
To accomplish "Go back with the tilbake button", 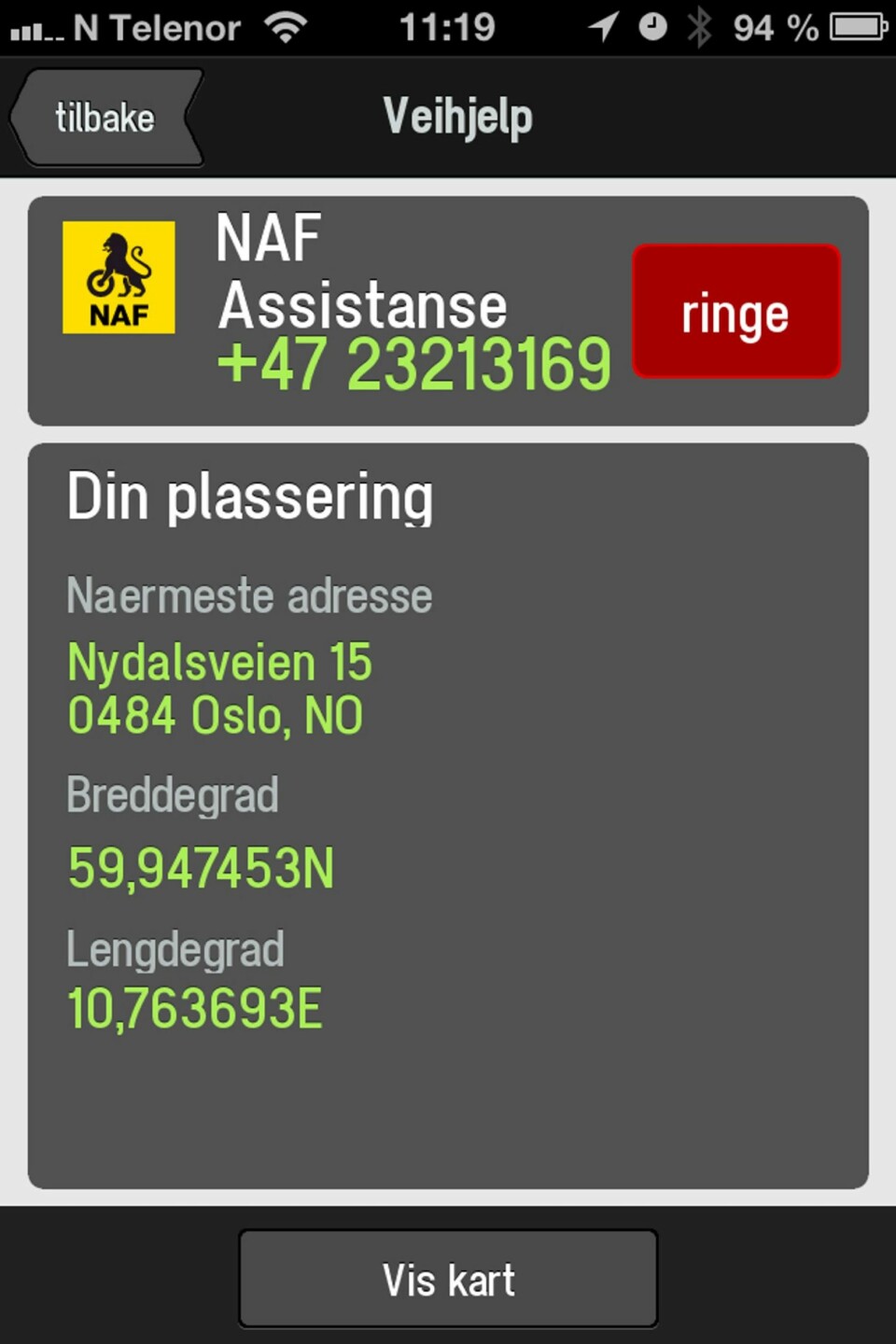I will click(105, 119).
